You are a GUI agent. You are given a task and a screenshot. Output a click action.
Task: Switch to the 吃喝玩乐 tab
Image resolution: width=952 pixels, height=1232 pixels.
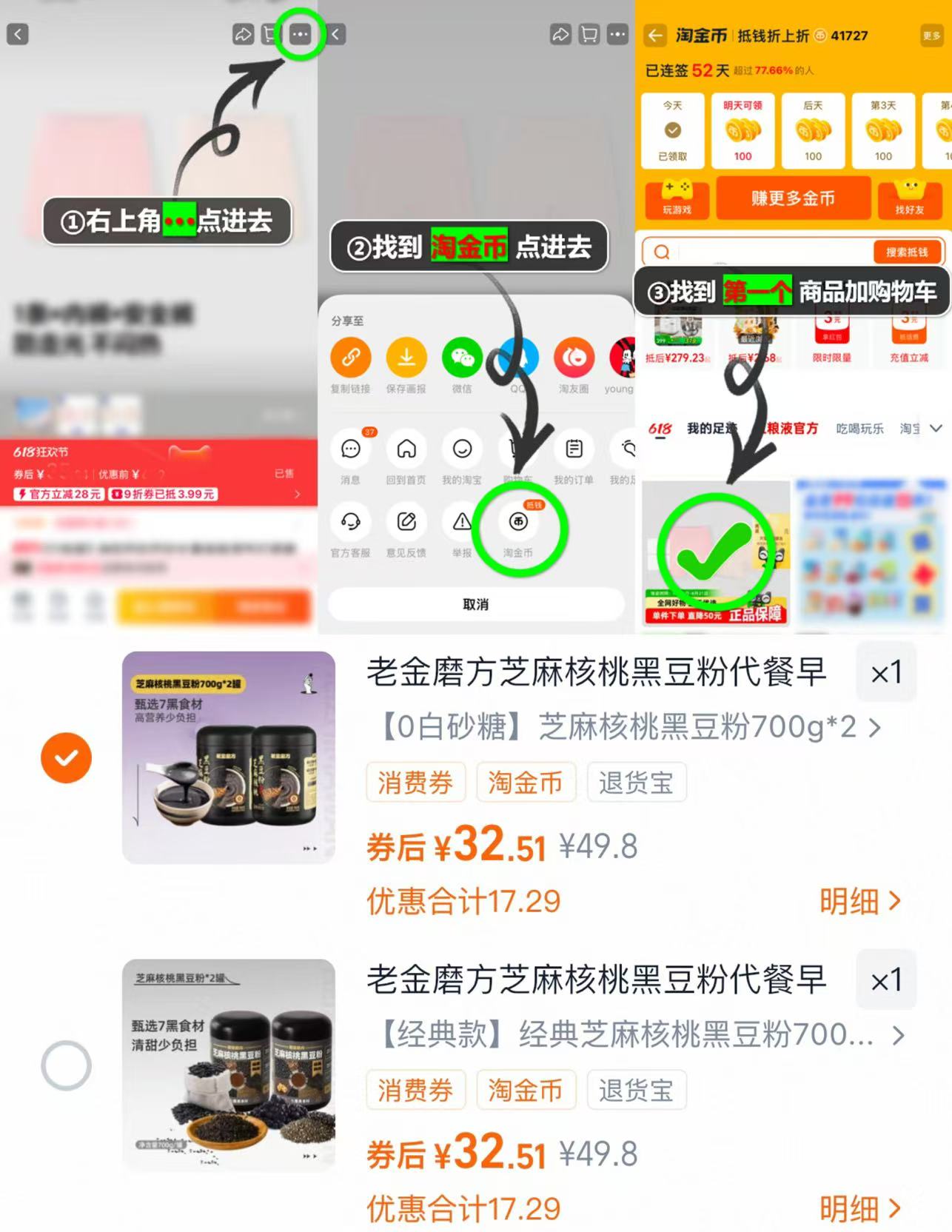click(x=859, y=428)
